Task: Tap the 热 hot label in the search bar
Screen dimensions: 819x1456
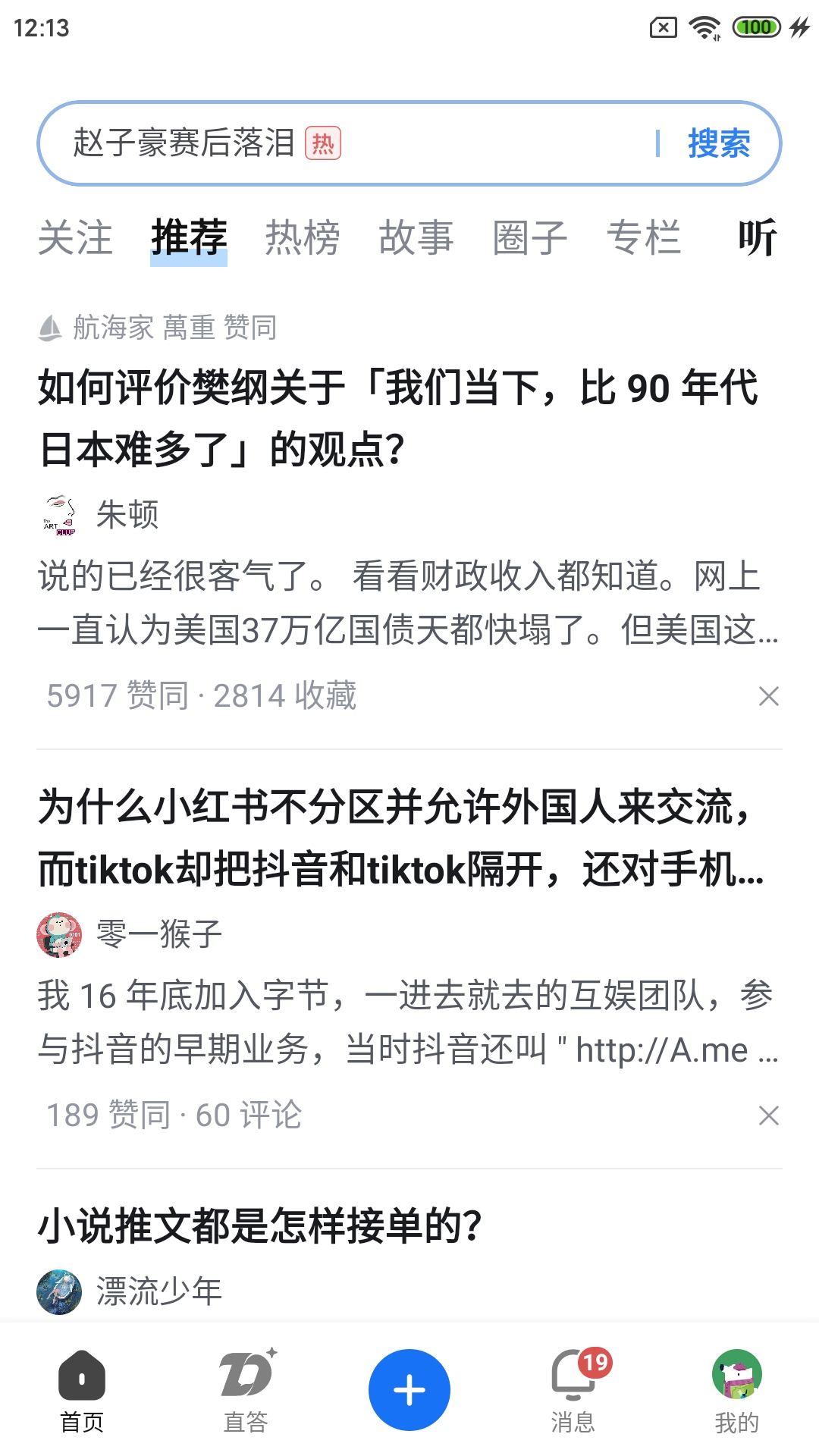Action: point(325,143)
